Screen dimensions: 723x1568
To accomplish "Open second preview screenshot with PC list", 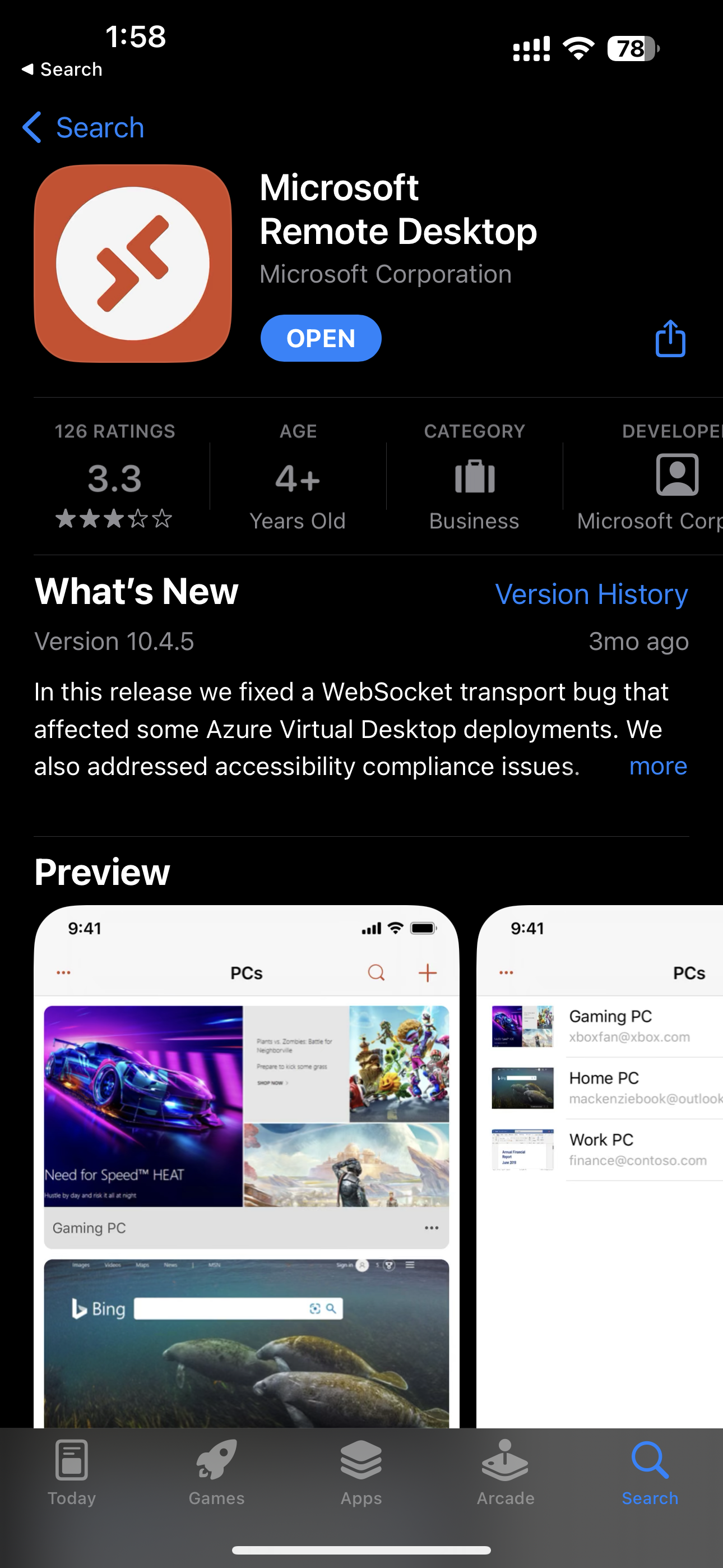I will (x=600, y=1156).
